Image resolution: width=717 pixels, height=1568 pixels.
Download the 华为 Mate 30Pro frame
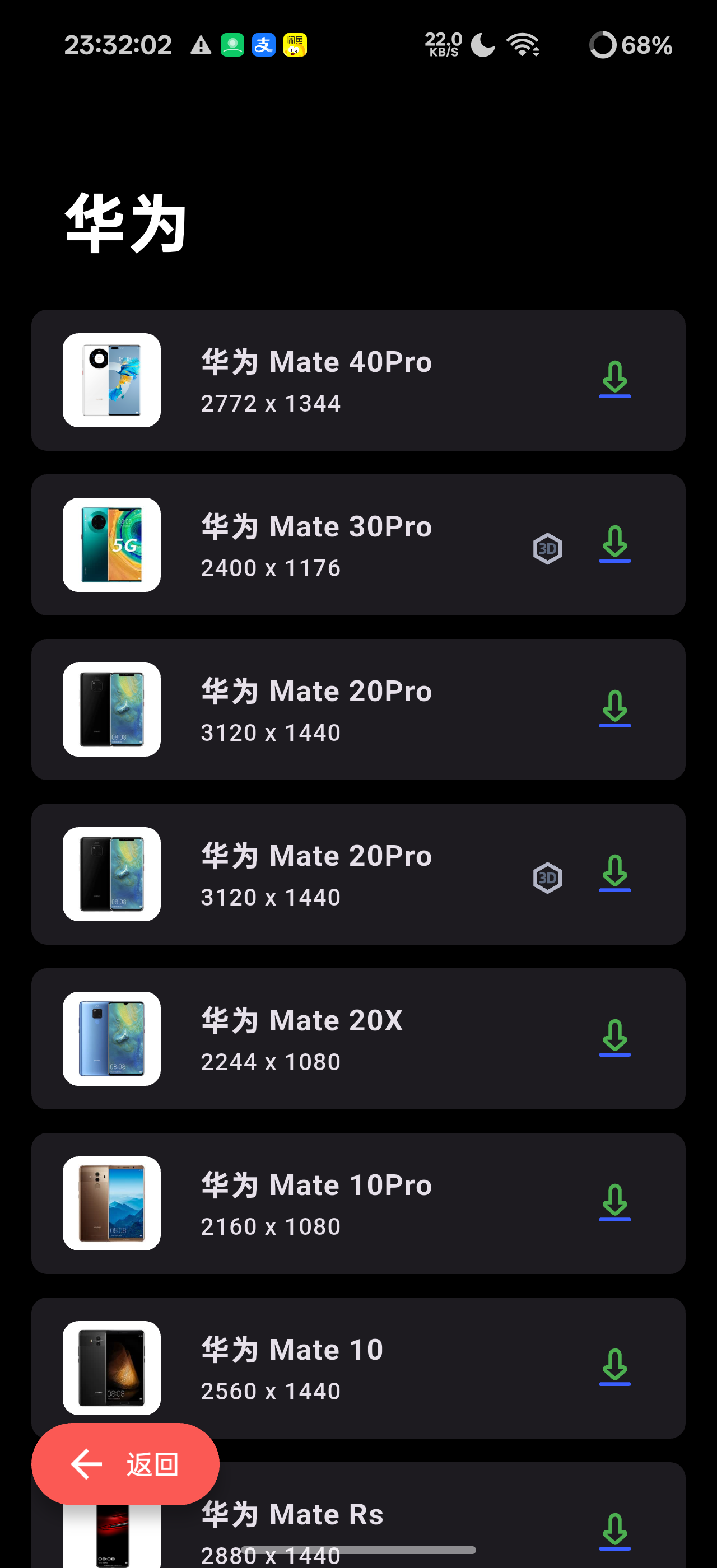pos(614,544)
